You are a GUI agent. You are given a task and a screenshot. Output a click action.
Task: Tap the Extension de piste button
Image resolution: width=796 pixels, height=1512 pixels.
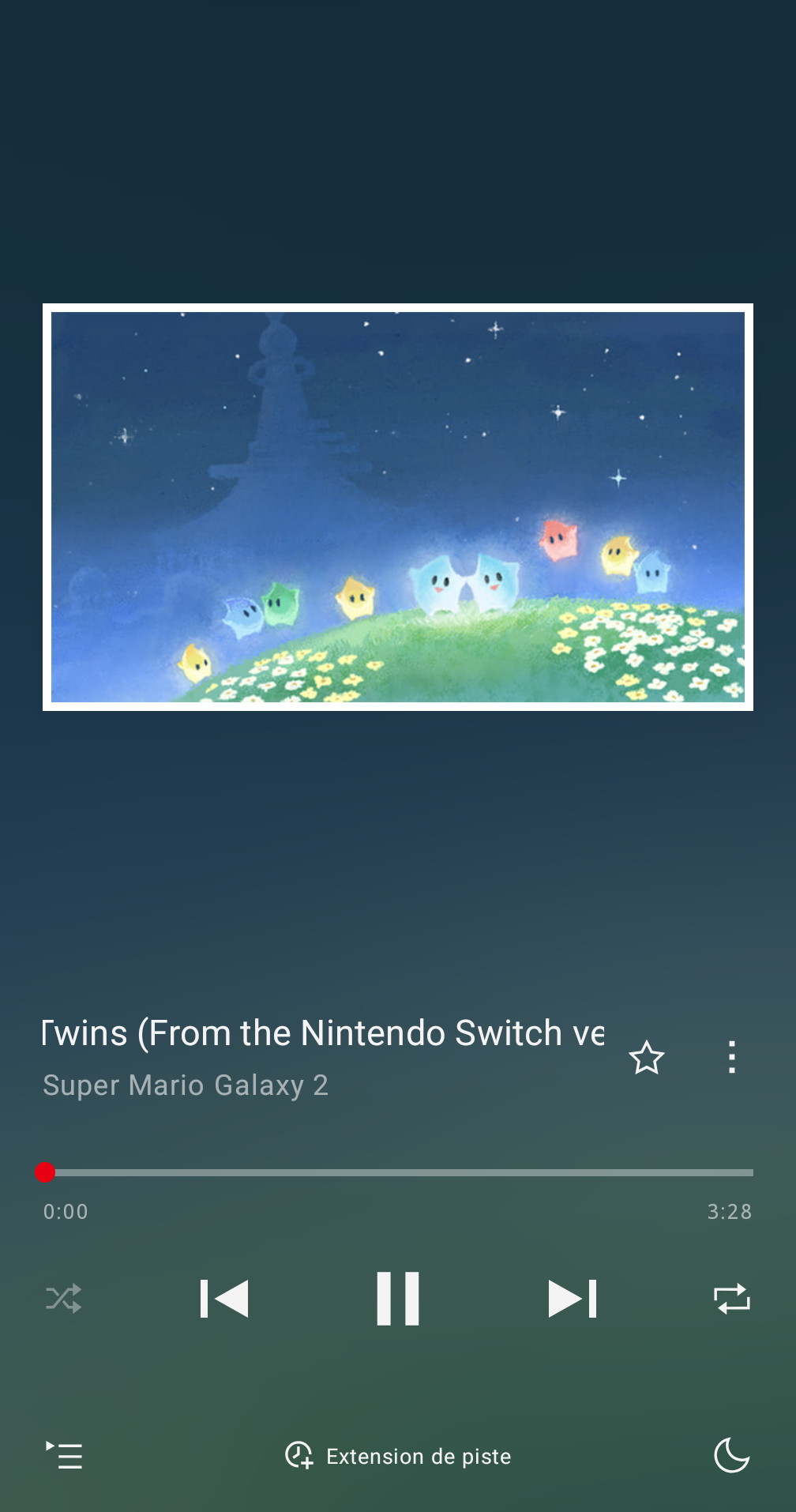point(398,1455)
